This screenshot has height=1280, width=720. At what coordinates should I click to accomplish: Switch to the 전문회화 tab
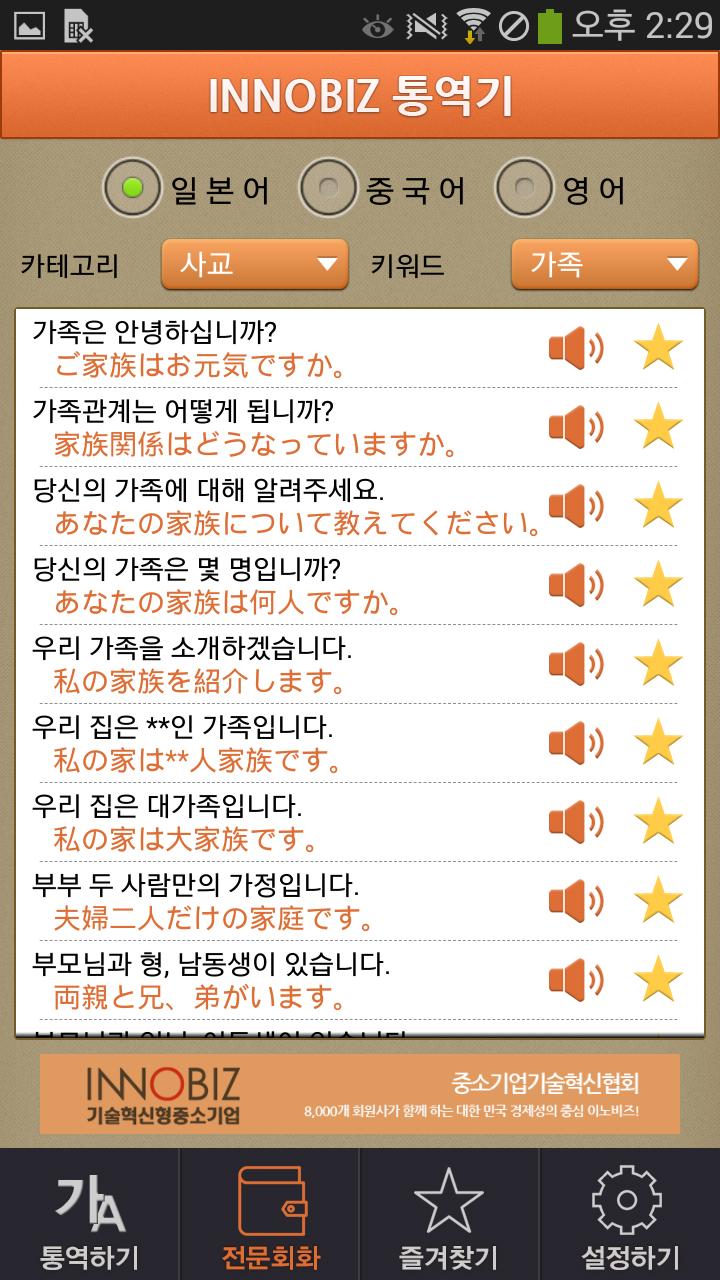[270, 1212]
